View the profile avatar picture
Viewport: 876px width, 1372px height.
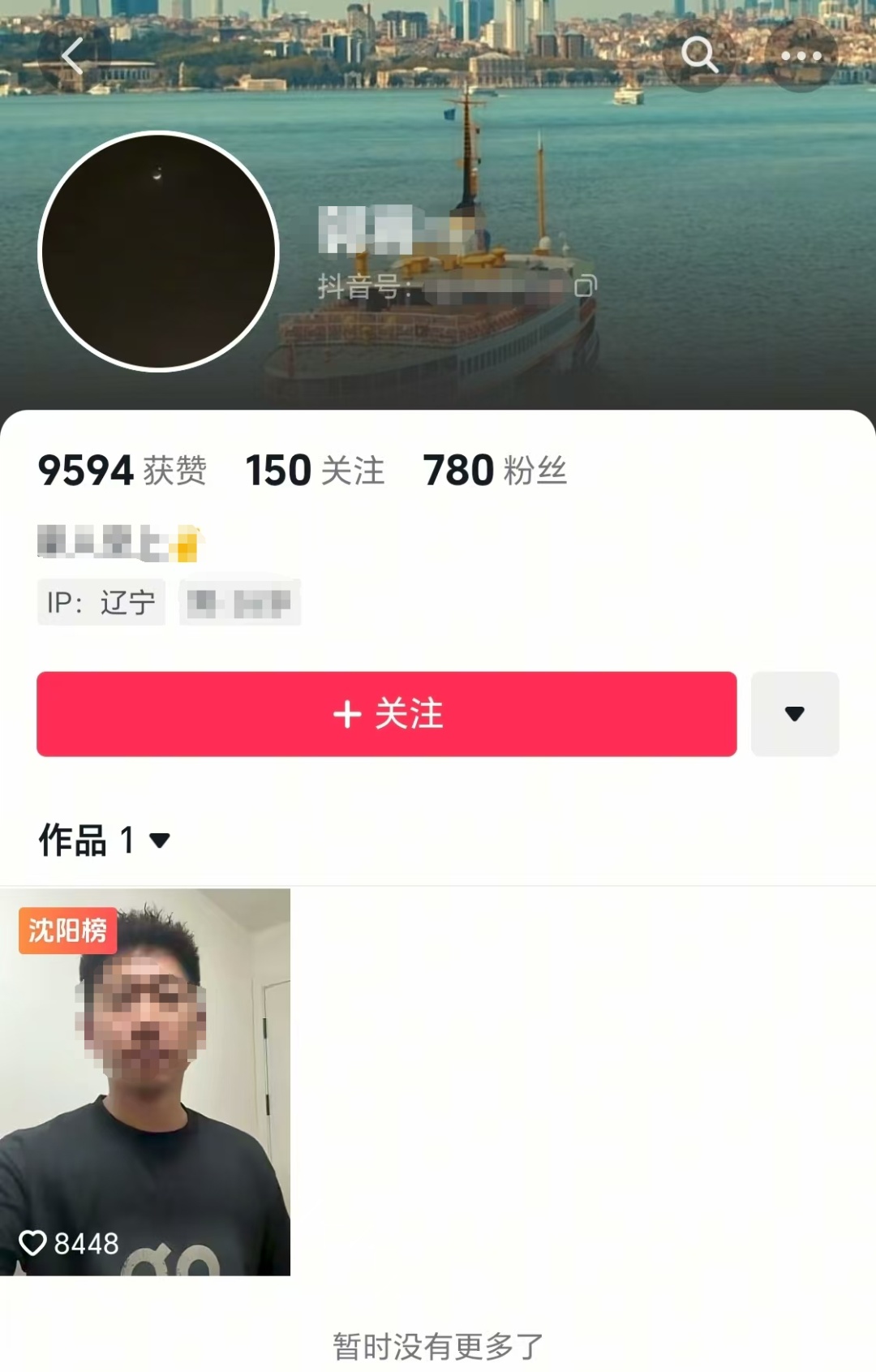(x=159, y=252)
